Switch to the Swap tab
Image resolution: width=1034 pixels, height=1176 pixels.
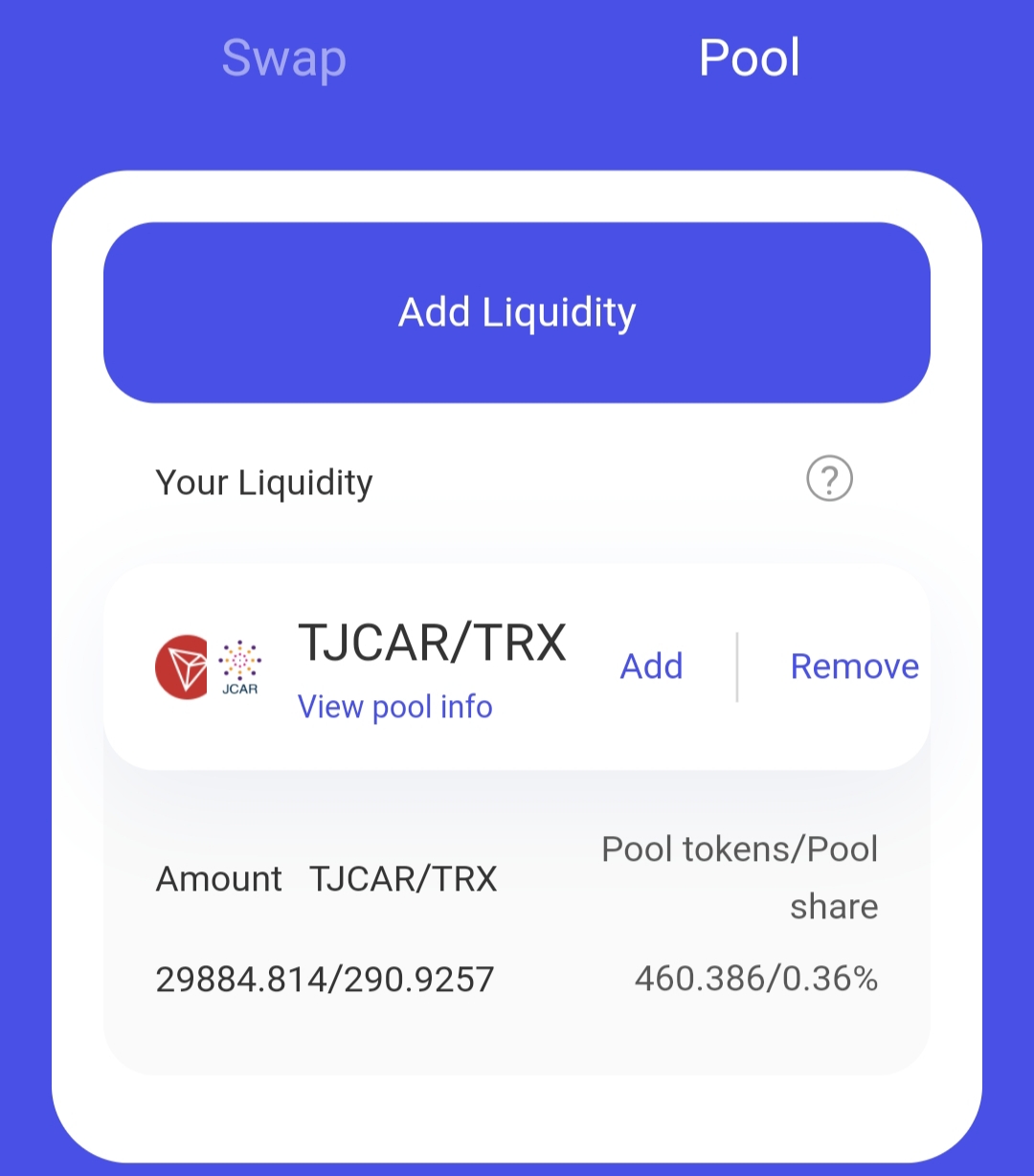point(283,58)
